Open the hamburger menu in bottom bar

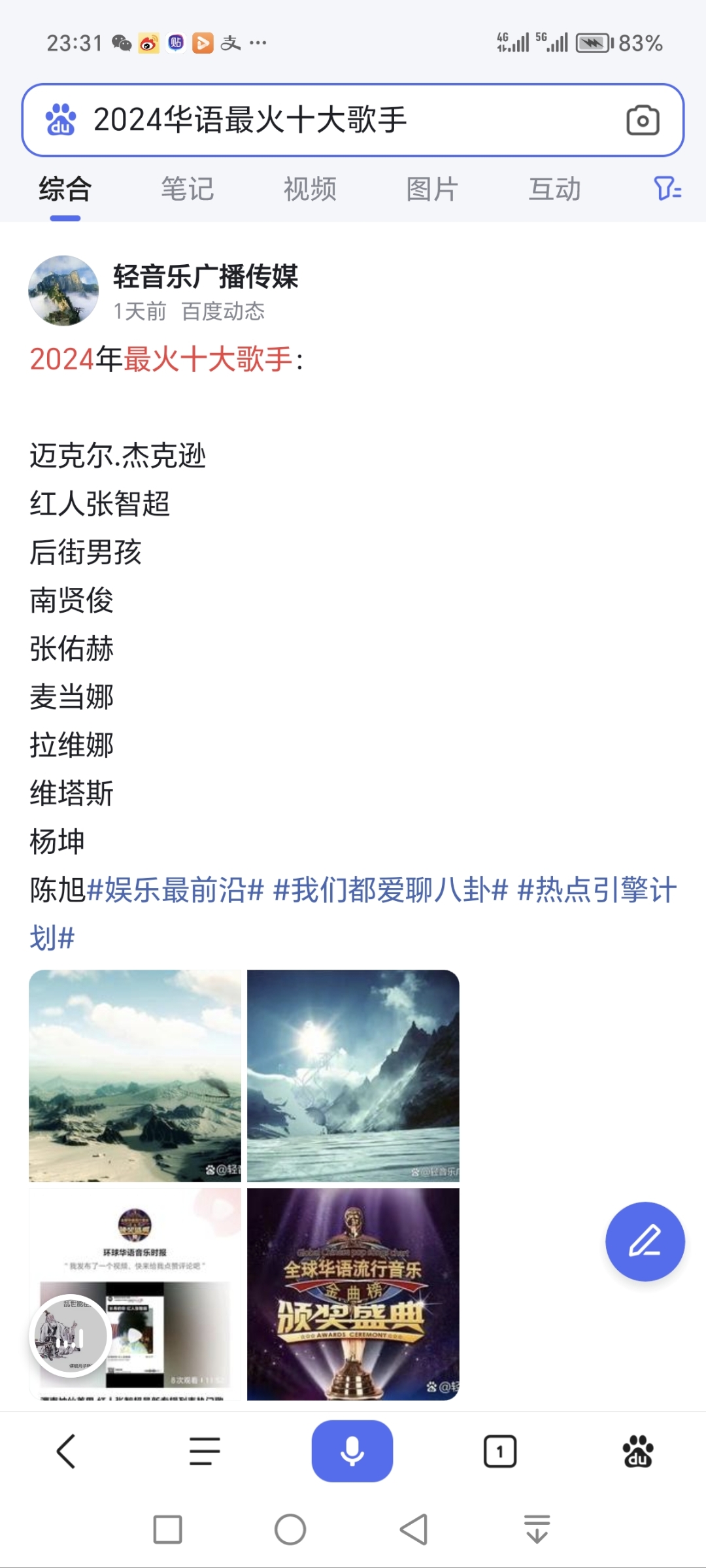pos(203,1450)
